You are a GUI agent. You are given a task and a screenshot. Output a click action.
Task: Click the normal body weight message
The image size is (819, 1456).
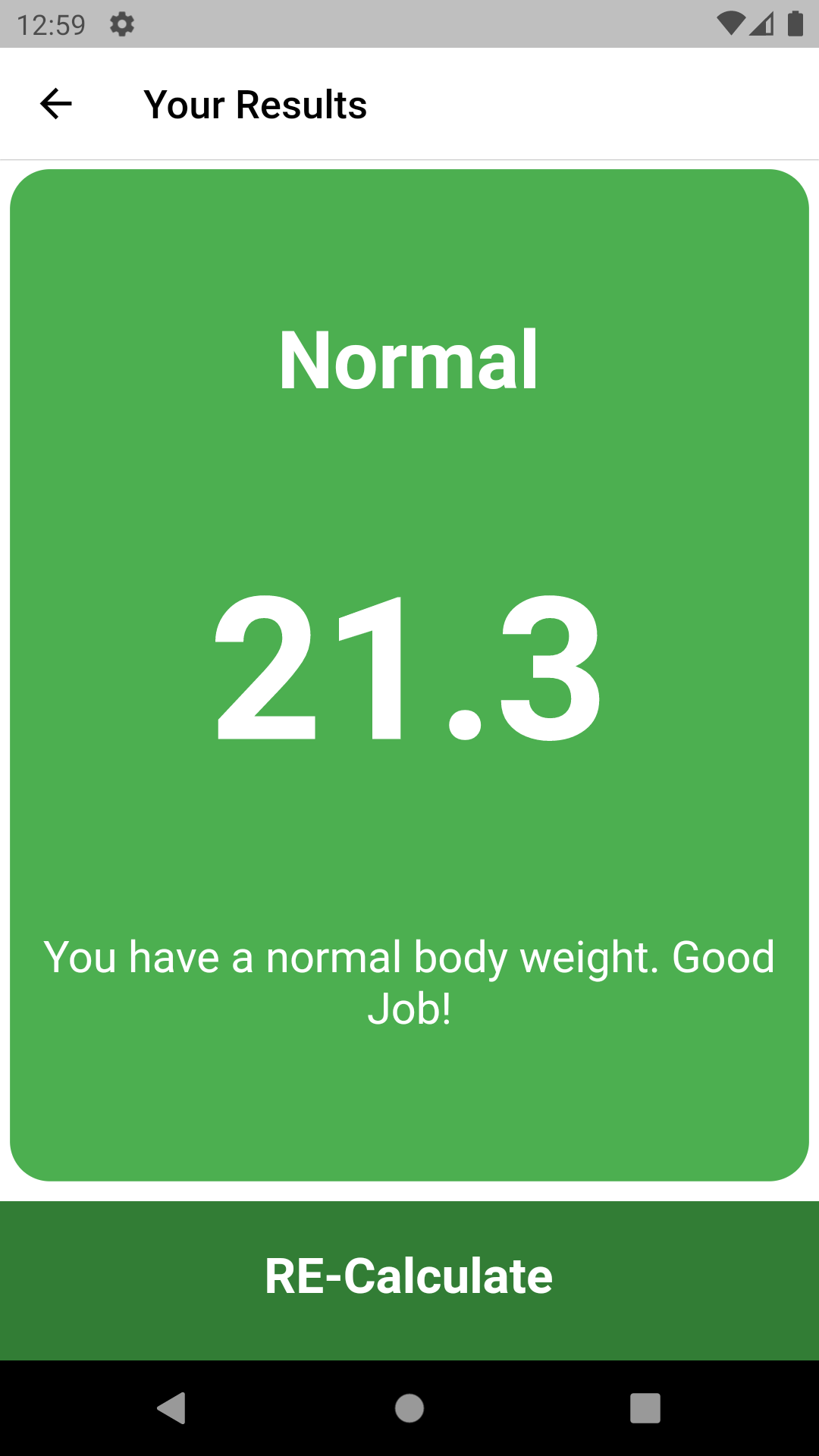tap(409, 957)
